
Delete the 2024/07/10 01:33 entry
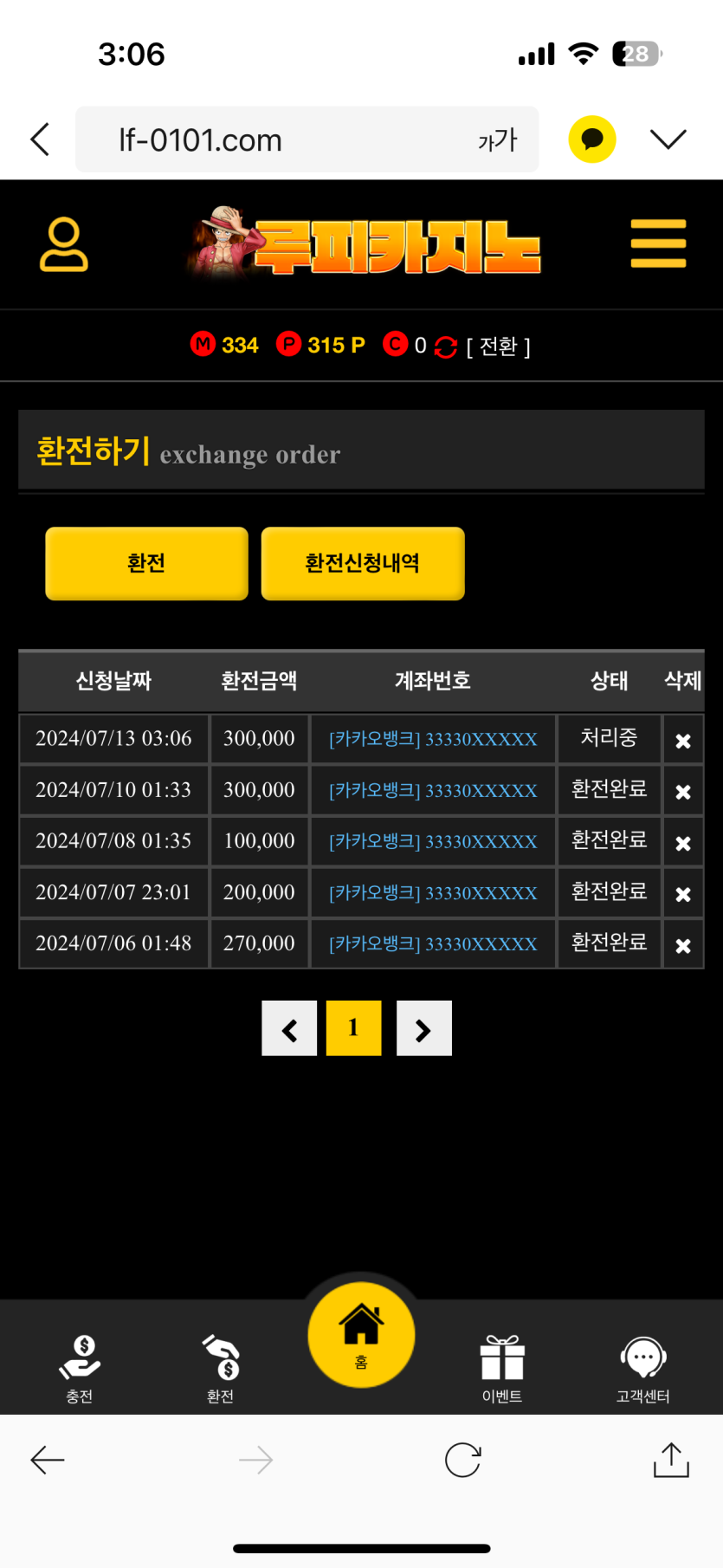click(683, 792)
